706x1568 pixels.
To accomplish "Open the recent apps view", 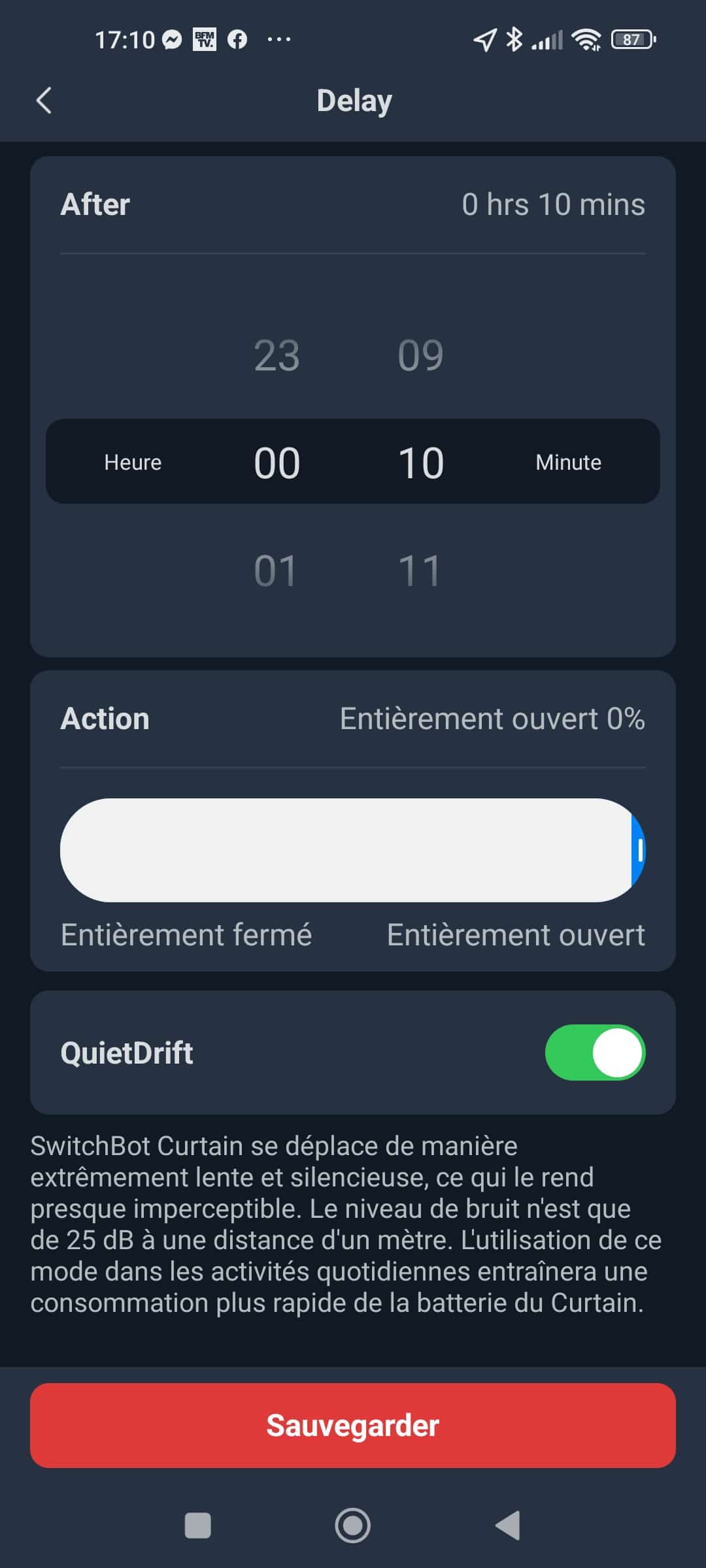I will click(x=198, y=1526).
